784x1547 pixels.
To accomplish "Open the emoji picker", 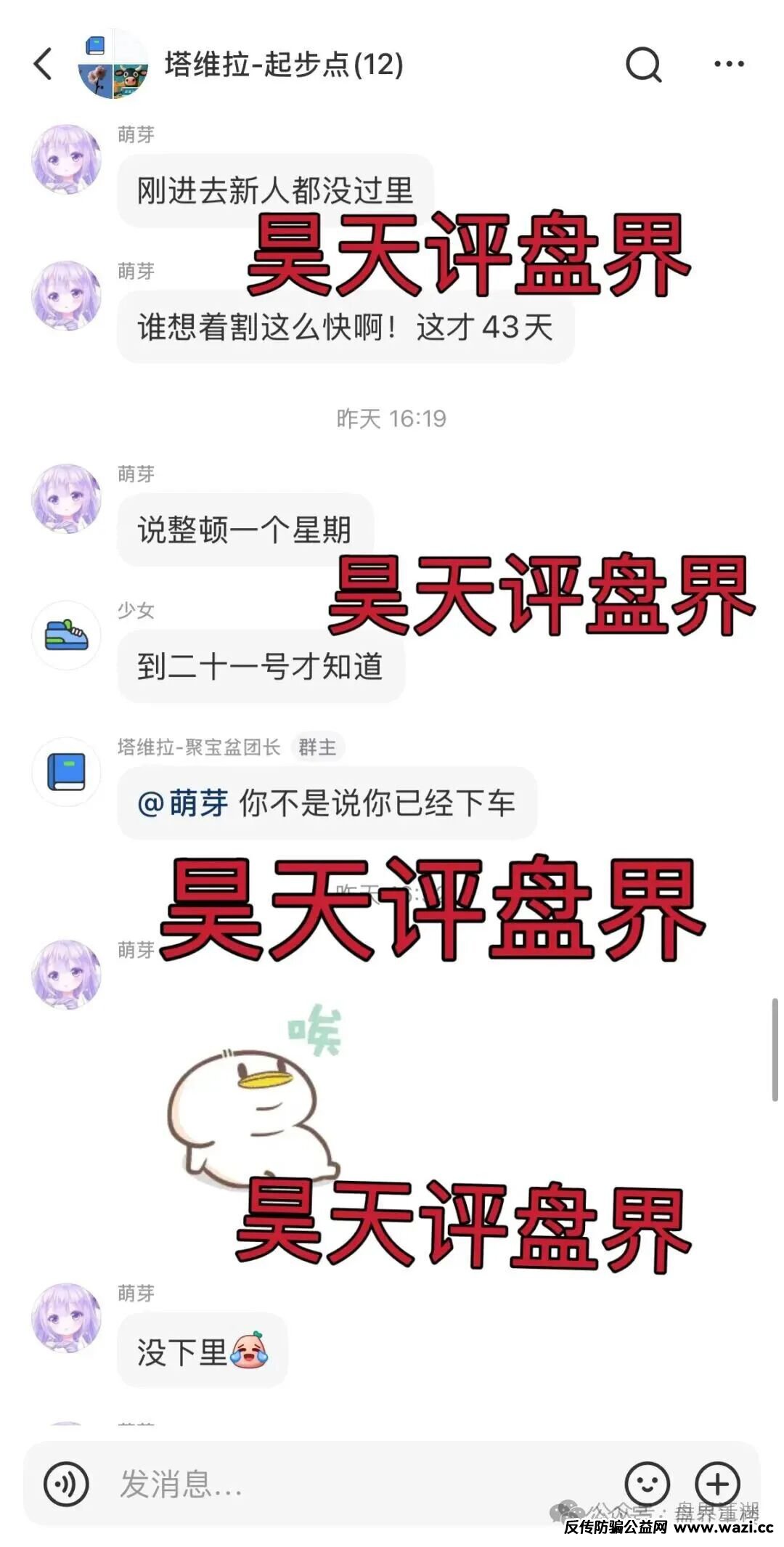I will pos(647,1484).
